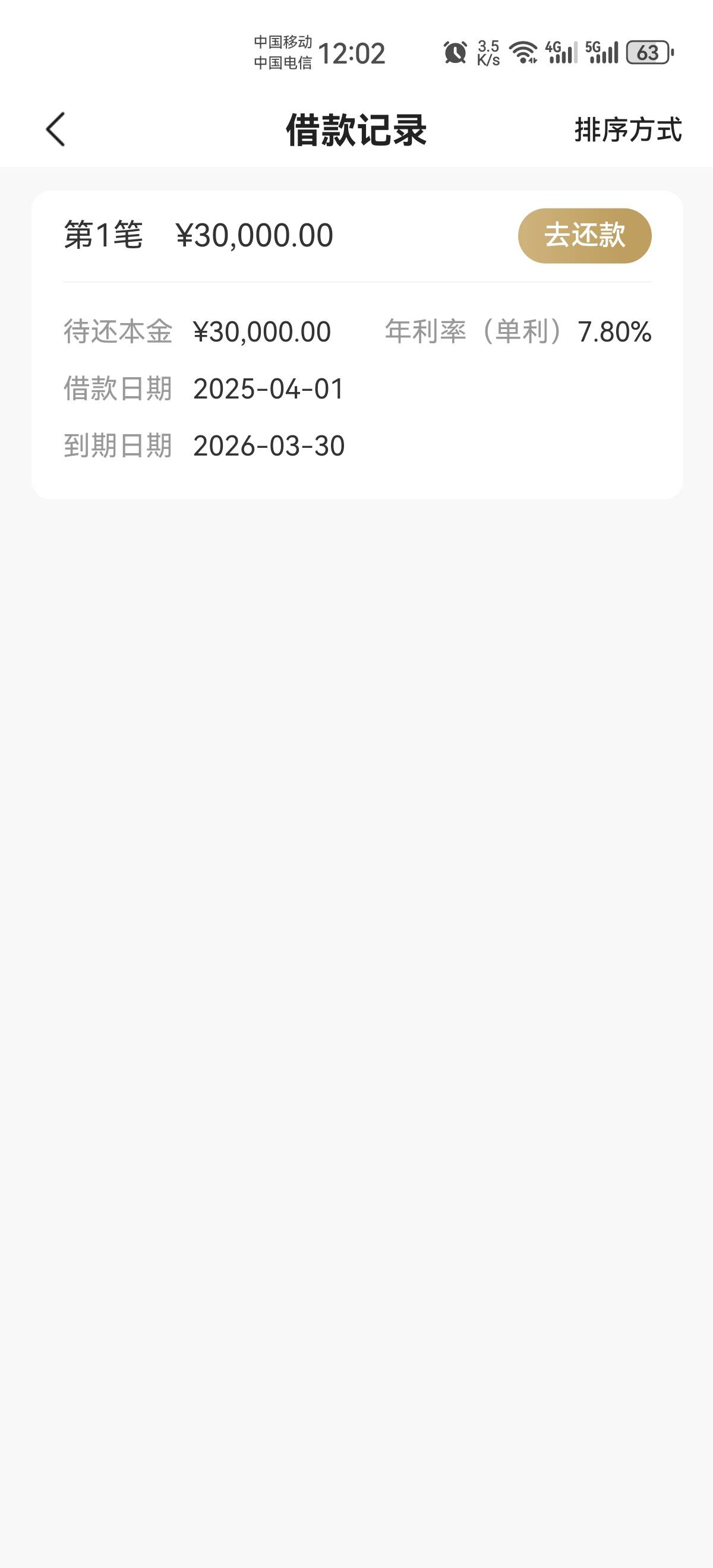Tap 去还款 to repay the ¥30,000 loan
The image size is (713, 1568).
click(585, 236)
